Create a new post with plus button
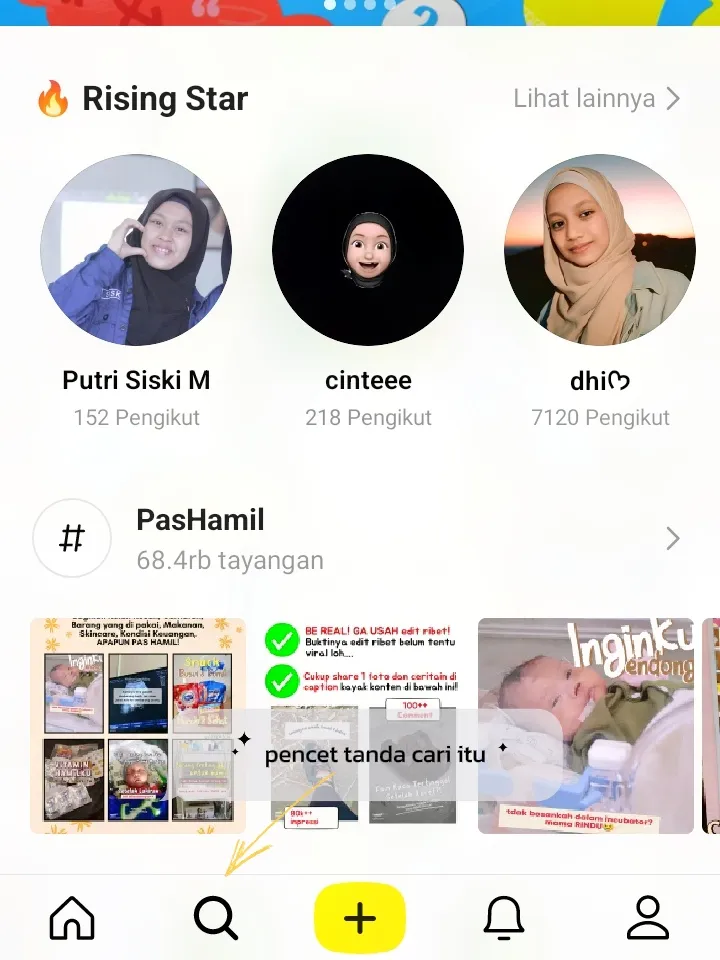The width and height of the screenshot is (720, 960). tap(360, 918)
